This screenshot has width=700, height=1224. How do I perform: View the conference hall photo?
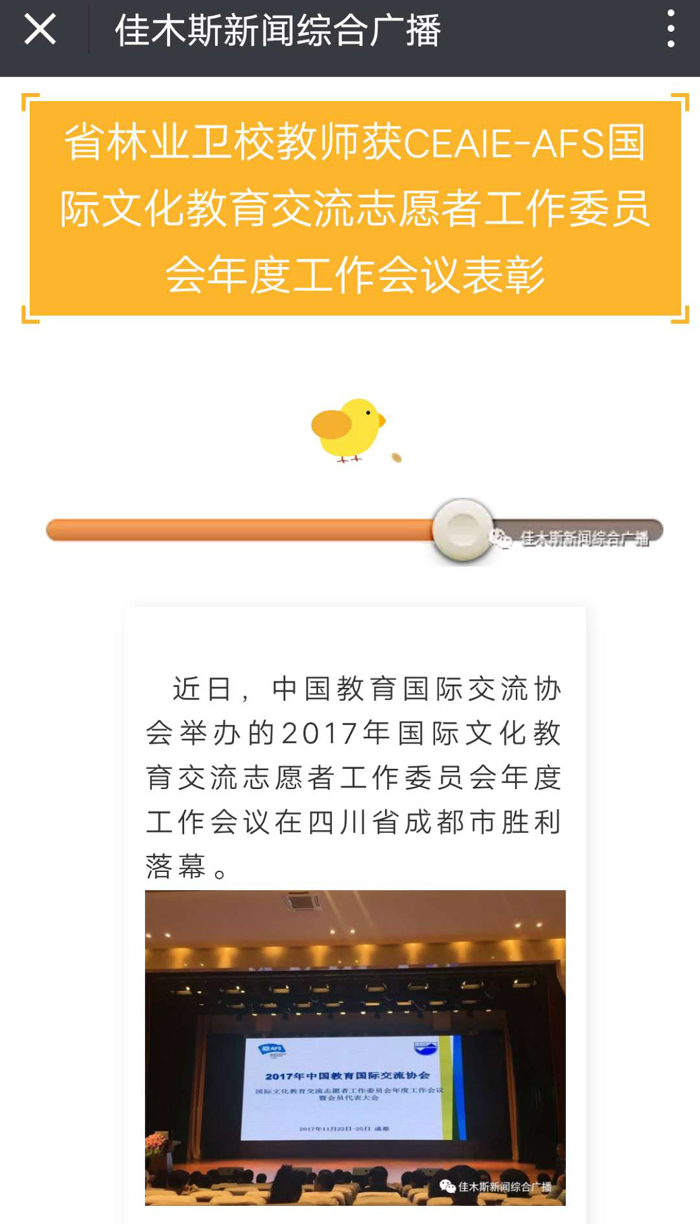tap(355, 1047)
